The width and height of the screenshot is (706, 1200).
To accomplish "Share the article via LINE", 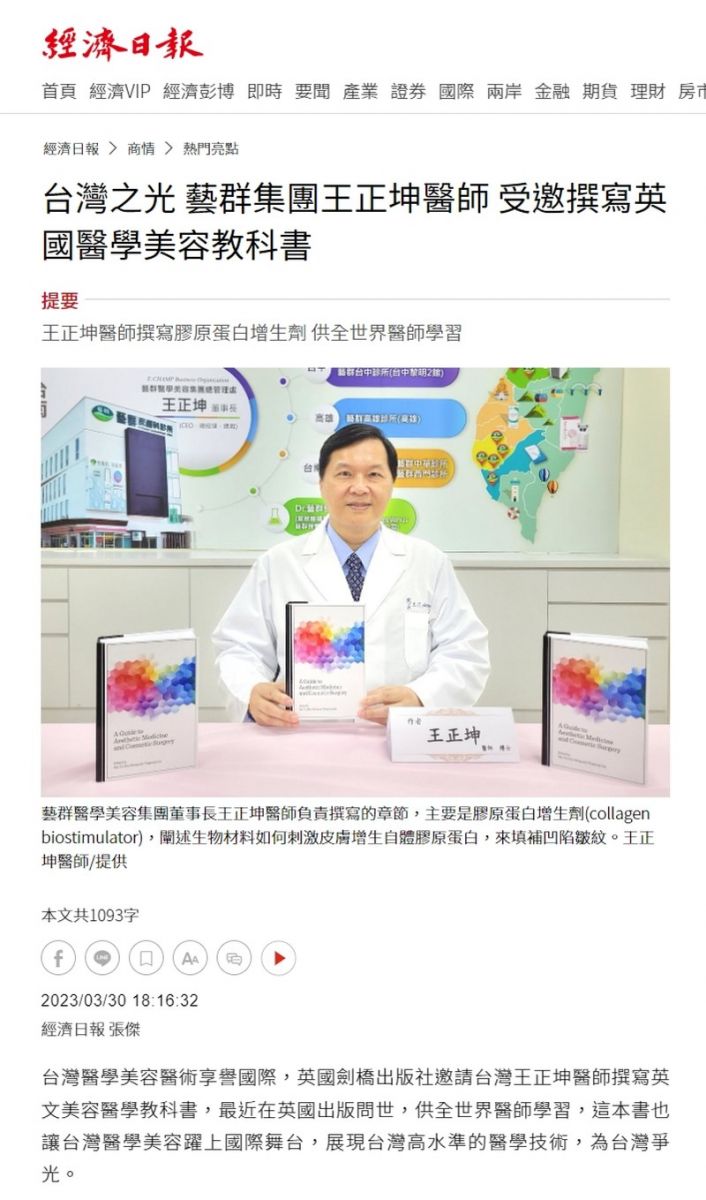I will click(x=102, y=958).
